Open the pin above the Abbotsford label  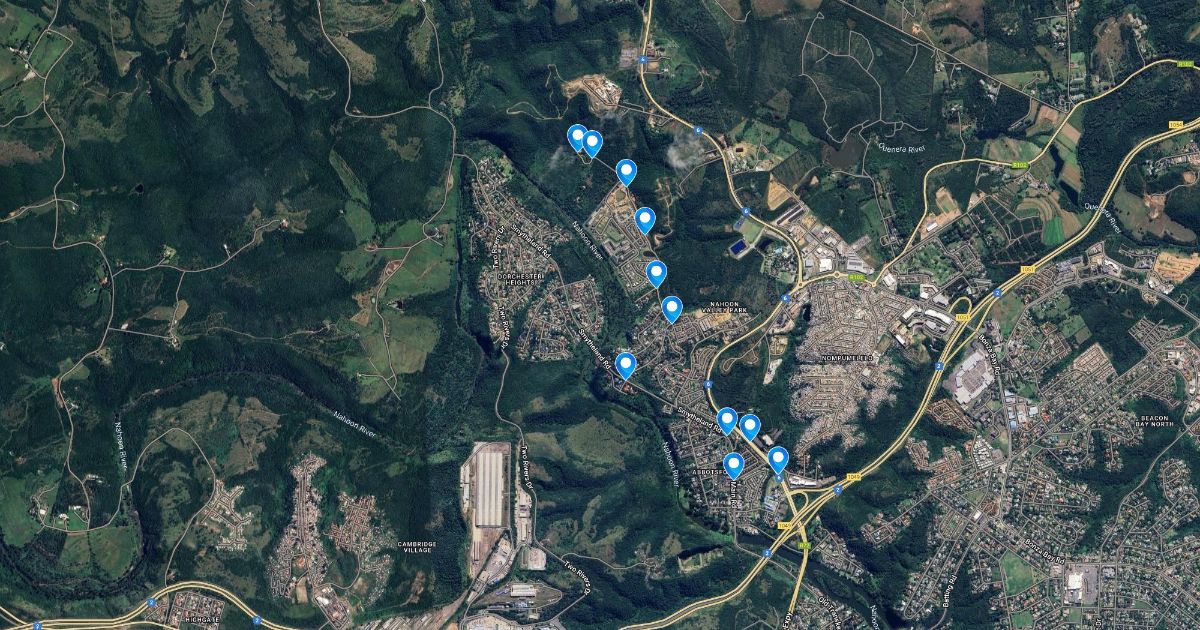[733, 466]
